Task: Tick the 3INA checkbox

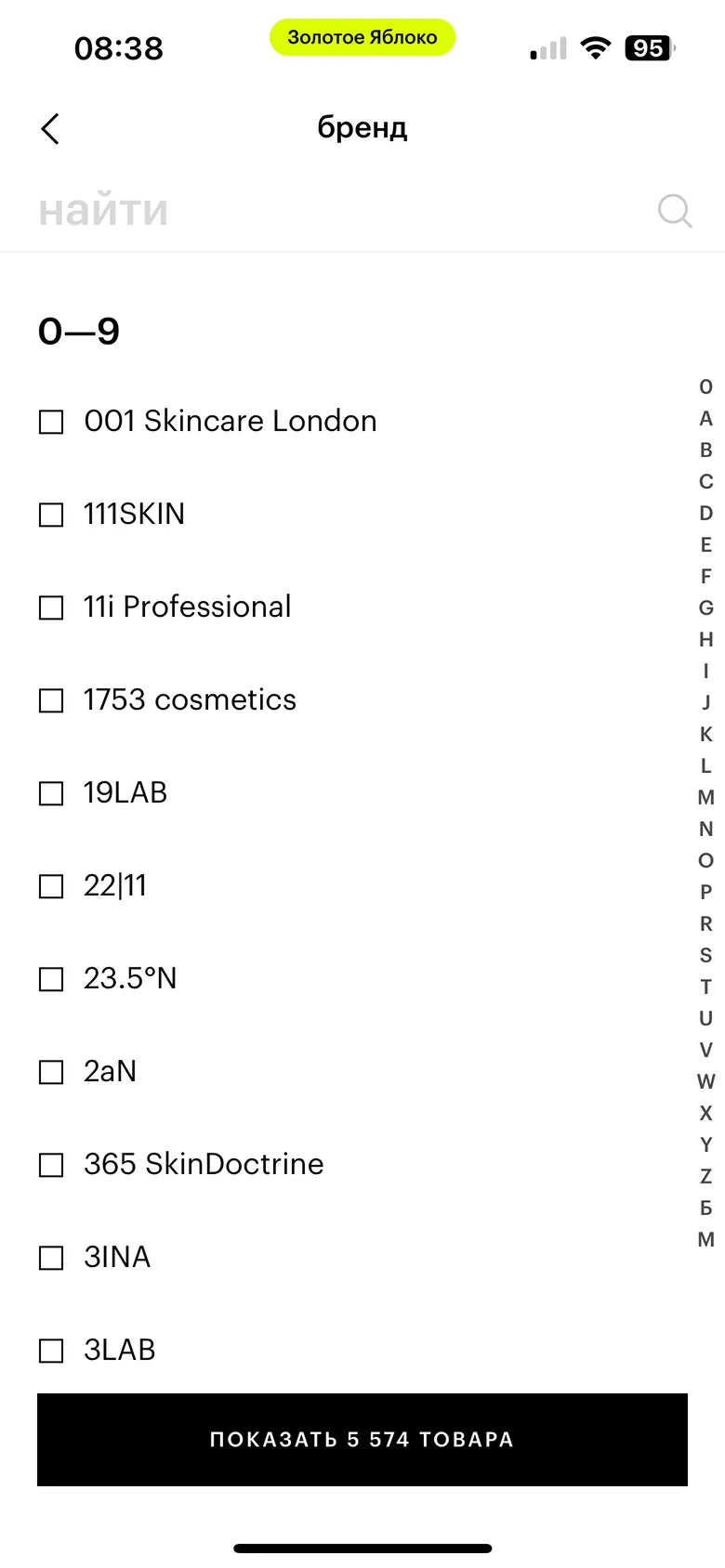Action: 51,1258
